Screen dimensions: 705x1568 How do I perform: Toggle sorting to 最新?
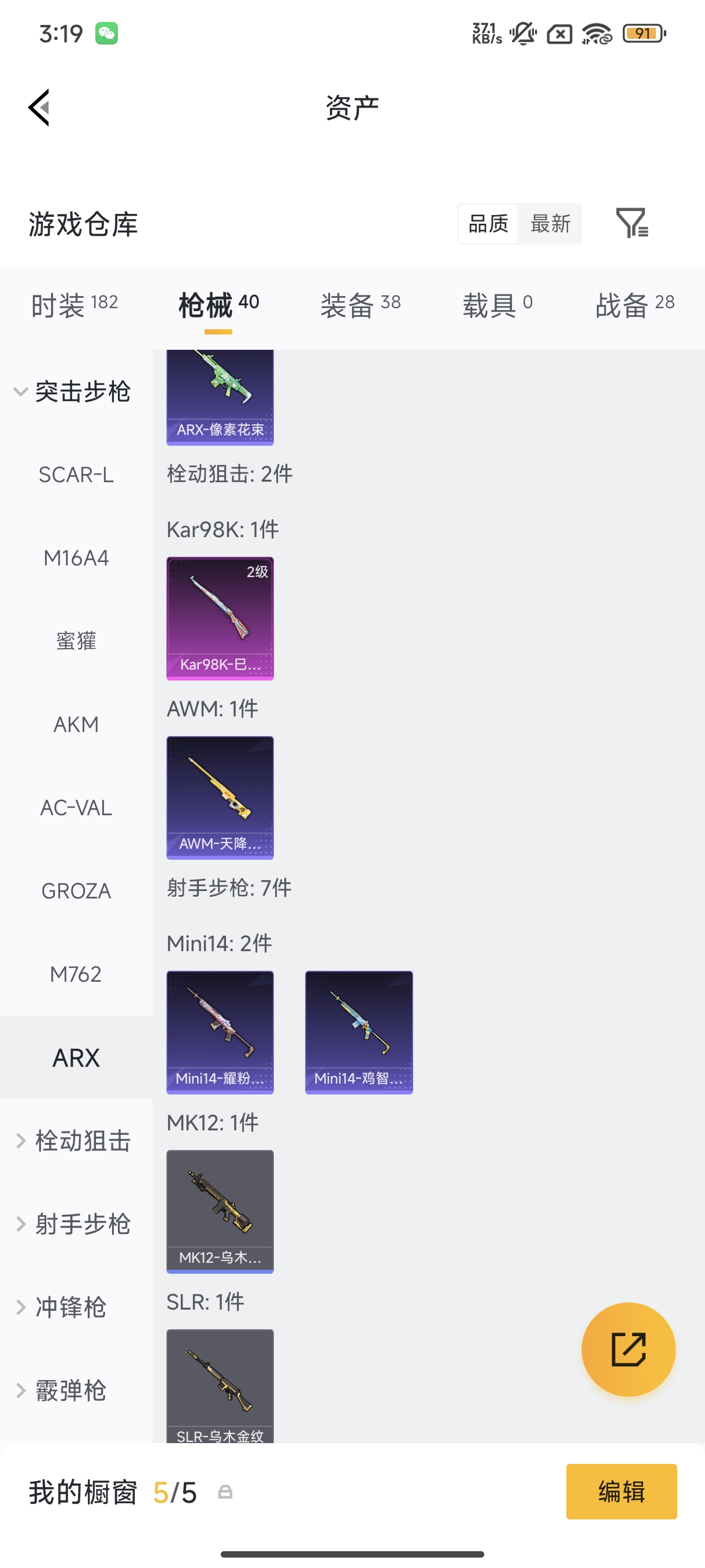550,223
